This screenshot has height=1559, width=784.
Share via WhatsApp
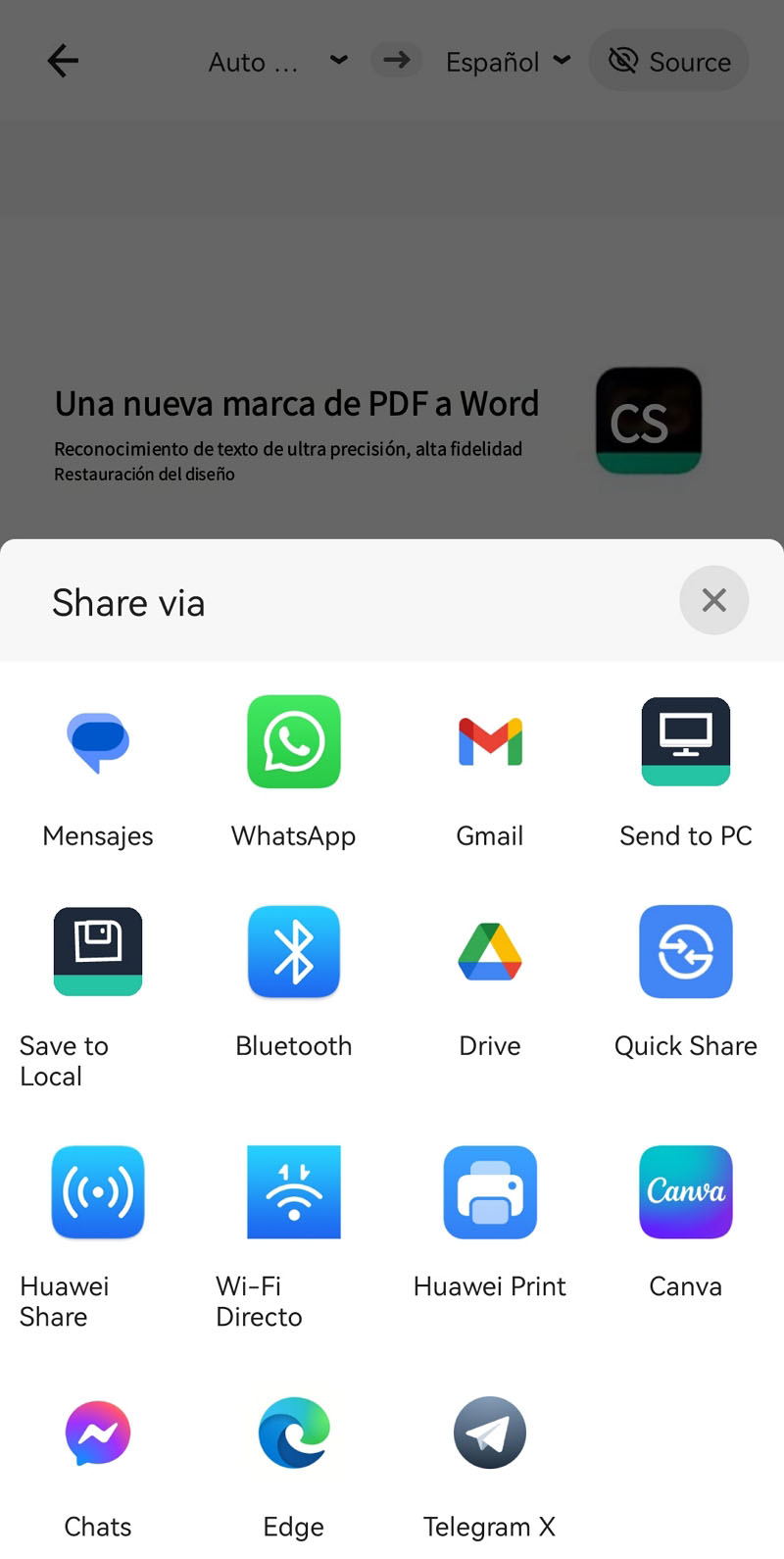[x=293, y=742]
